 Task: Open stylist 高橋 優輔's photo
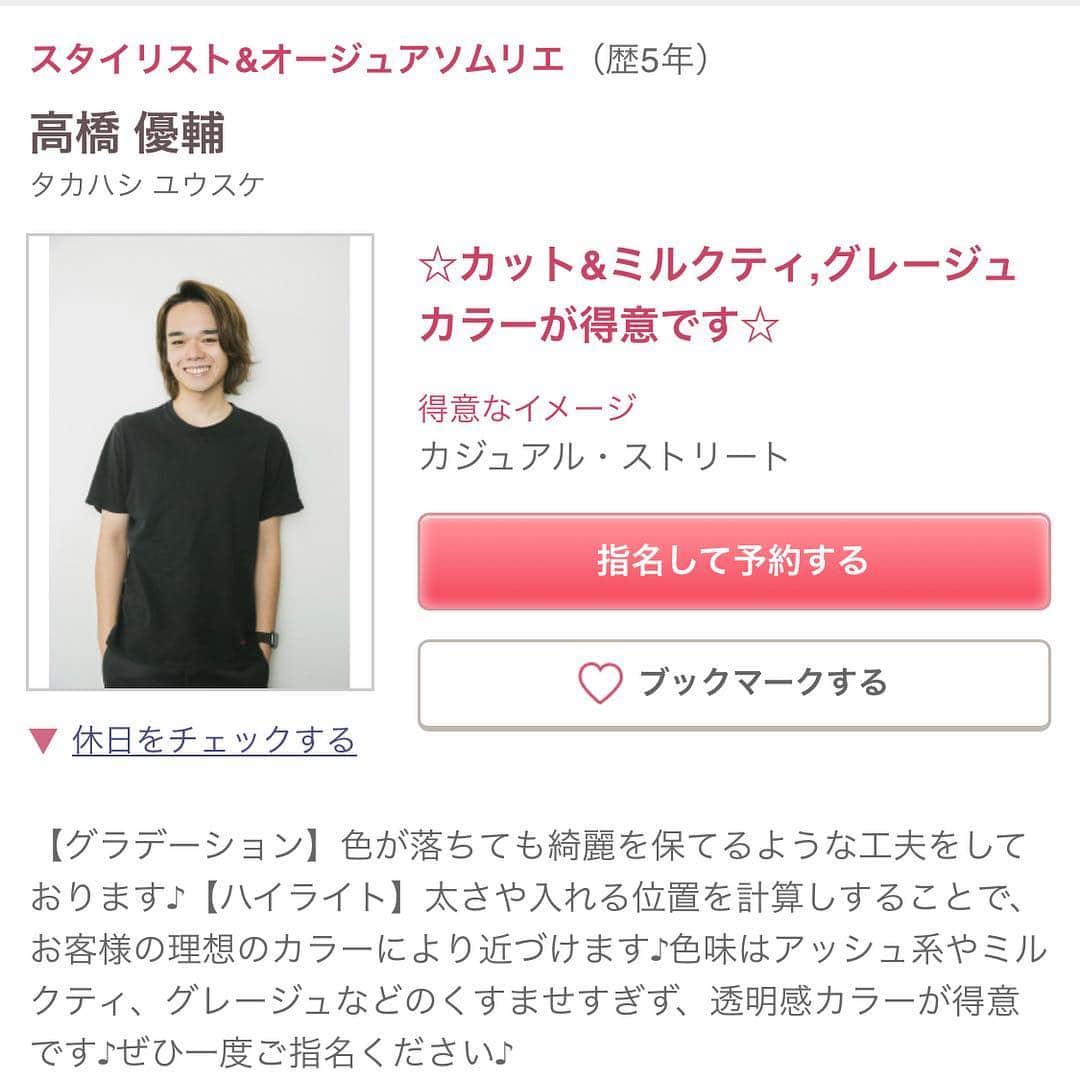(200, 462)
